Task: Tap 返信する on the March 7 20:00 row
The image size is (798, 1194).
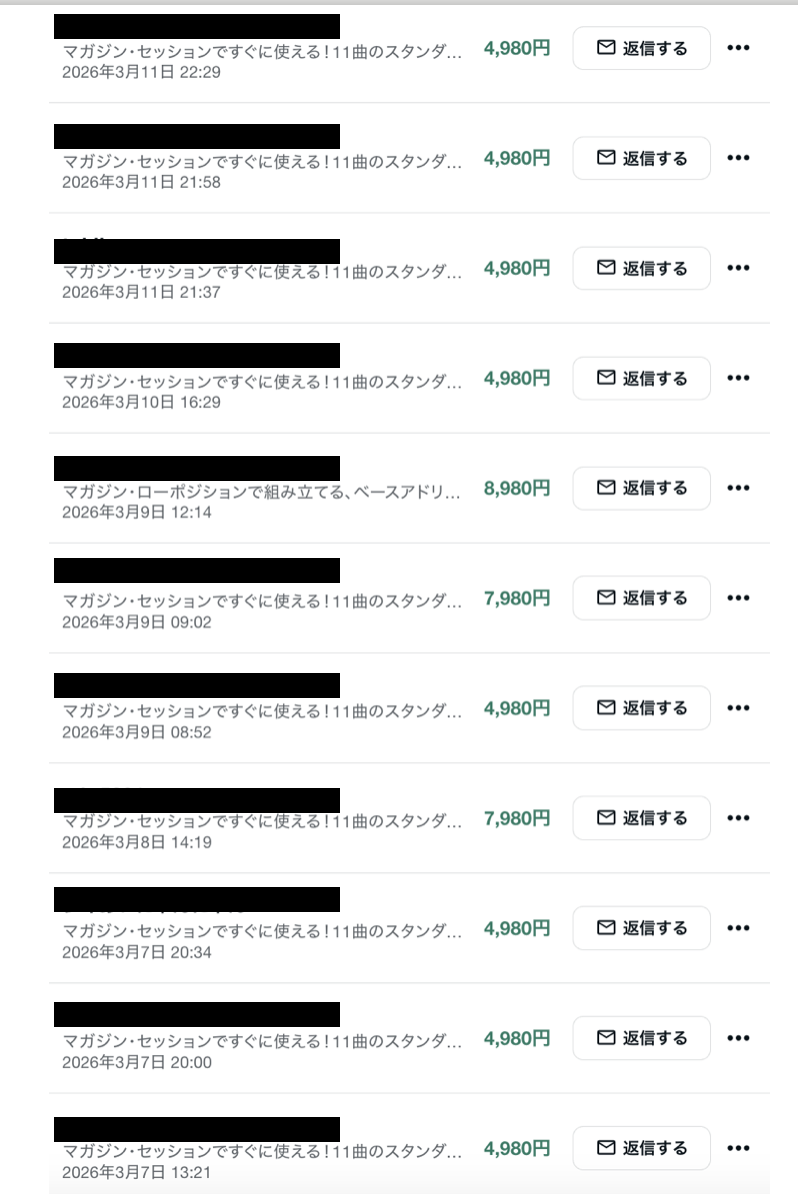Action: point(641,1038)
